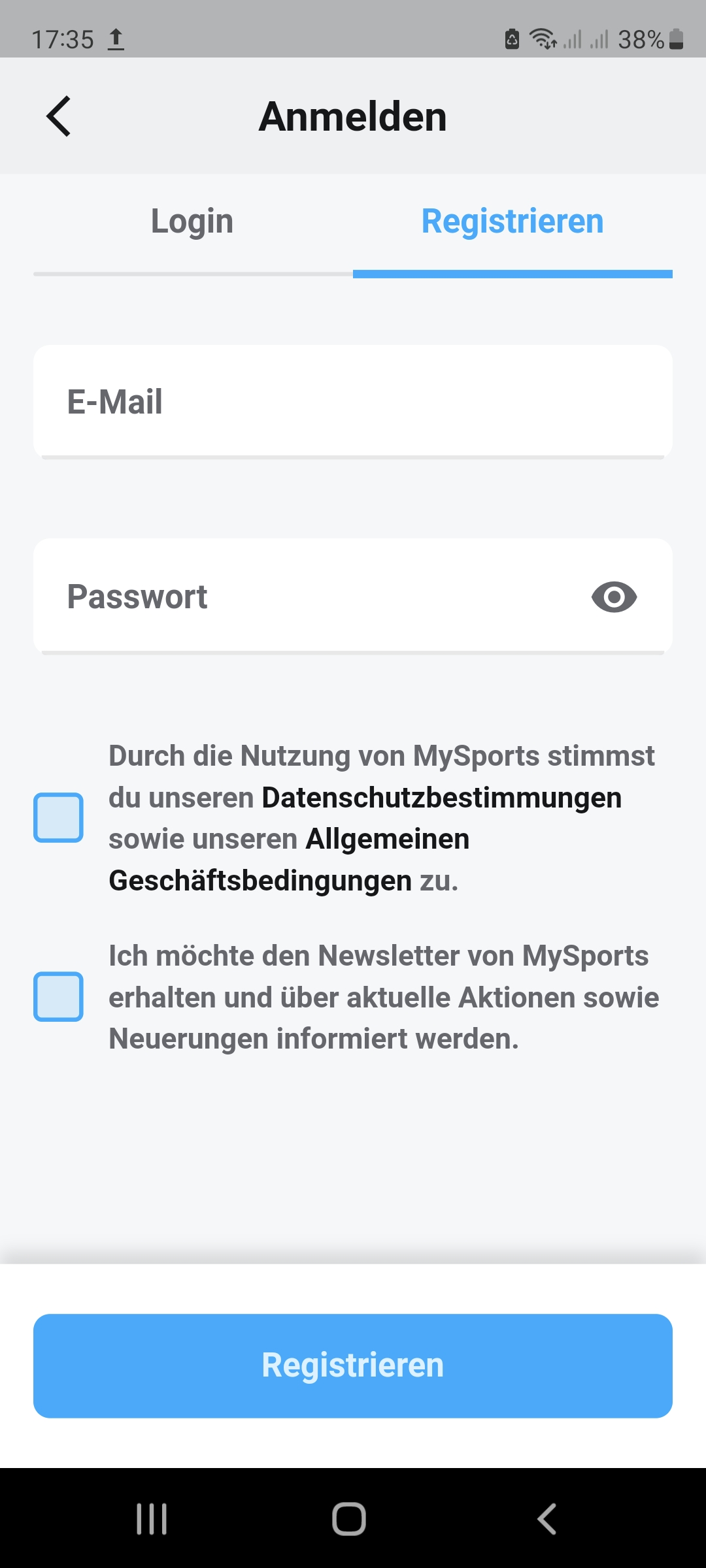This screenshot has height=1568, width=706.
Task: Tap the blue Registrieren button
Action: [x=353, y=1365]
